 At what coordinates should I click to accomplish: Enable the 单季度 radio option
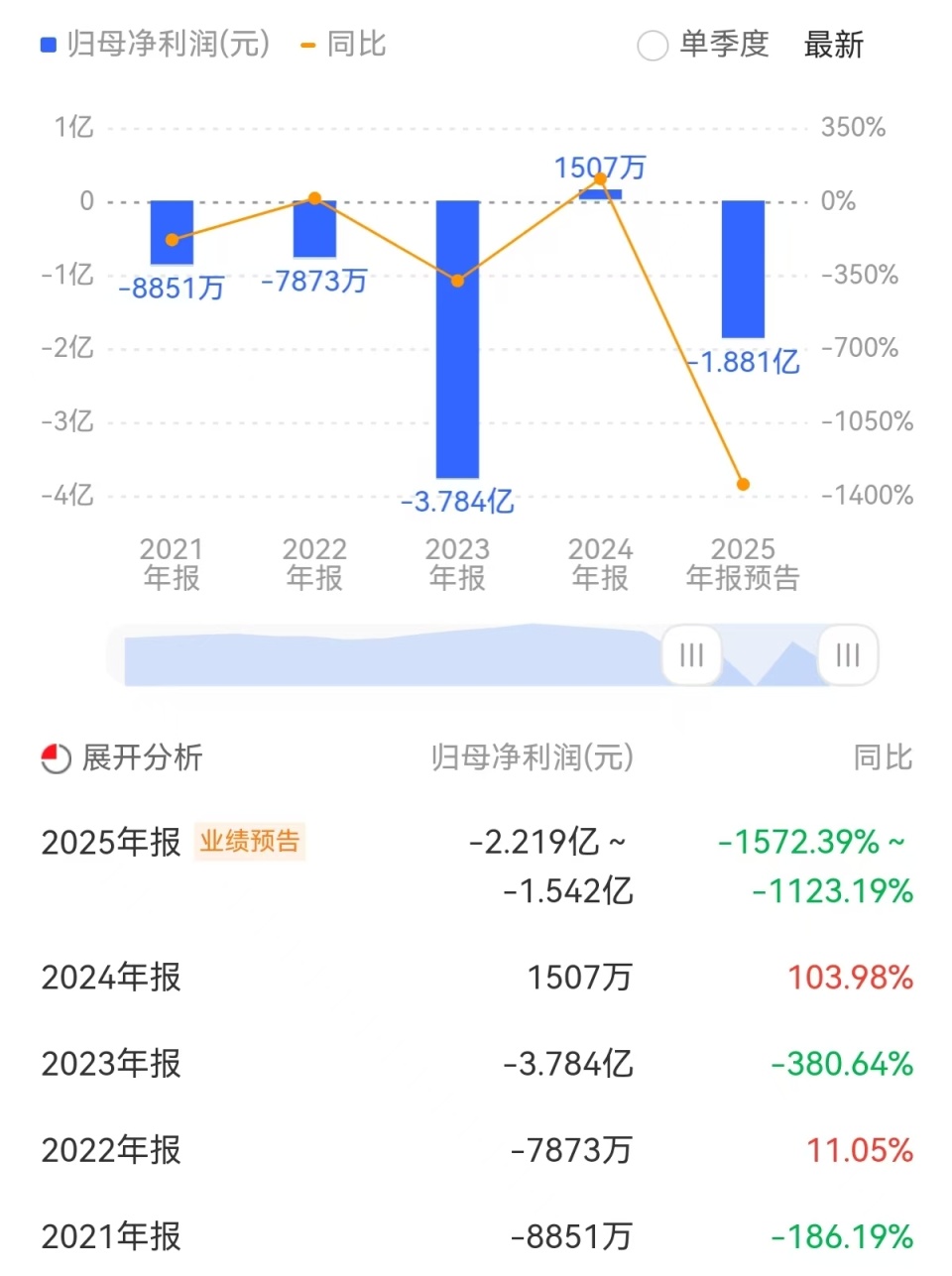654,47
